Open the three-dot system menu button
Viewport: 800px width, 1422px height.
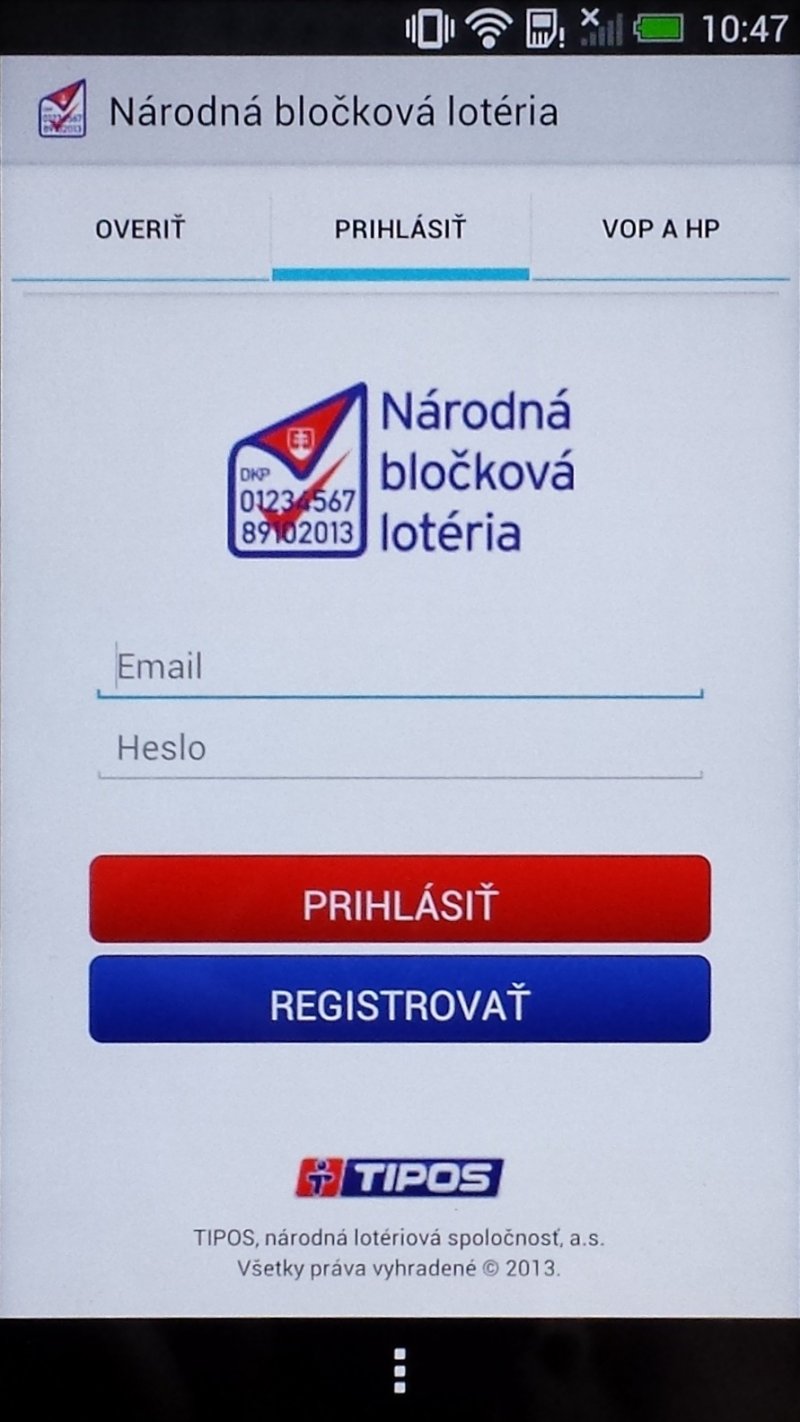point(400,1370)
